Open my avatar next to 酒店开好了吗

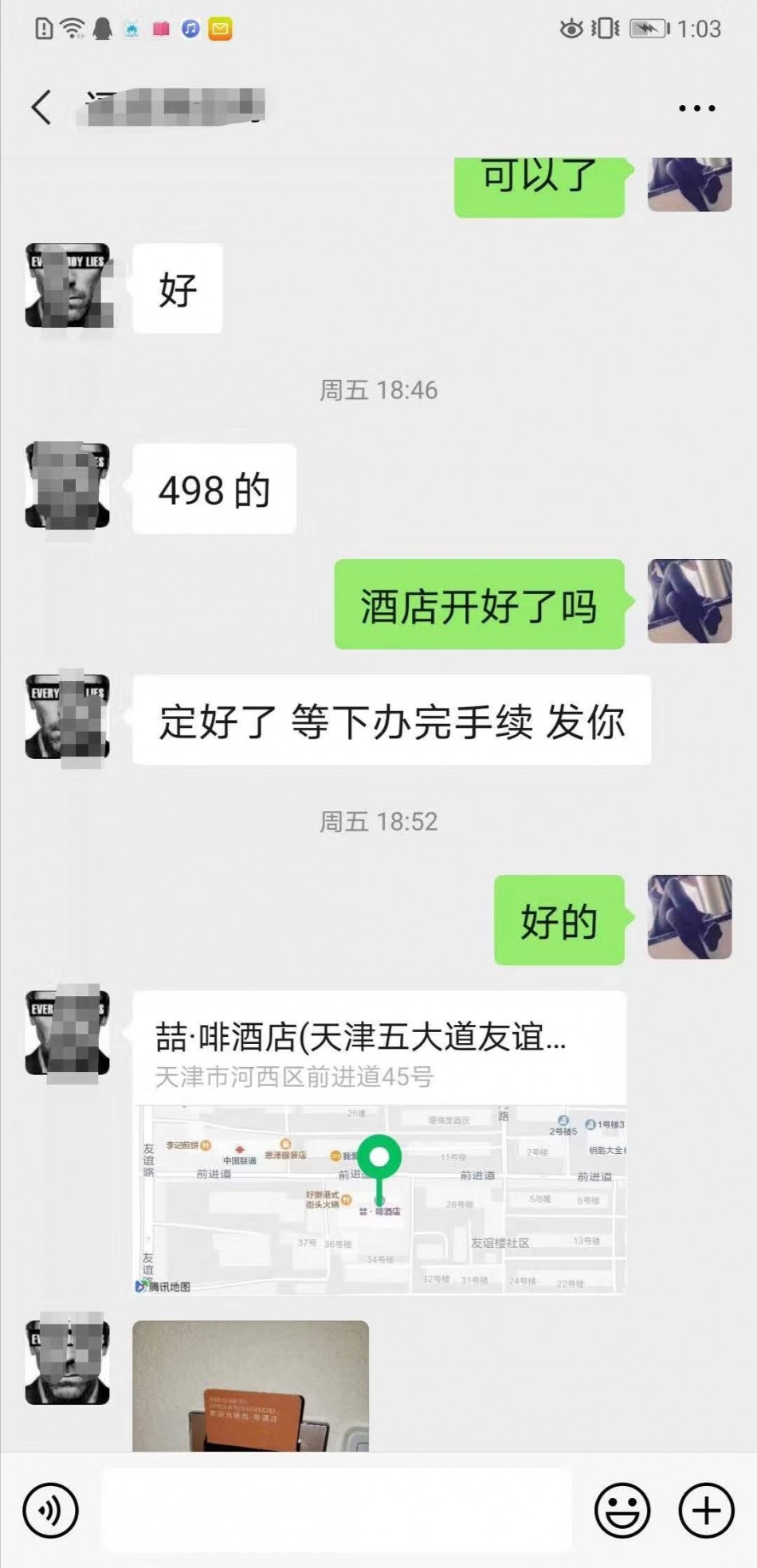(689, 601)
